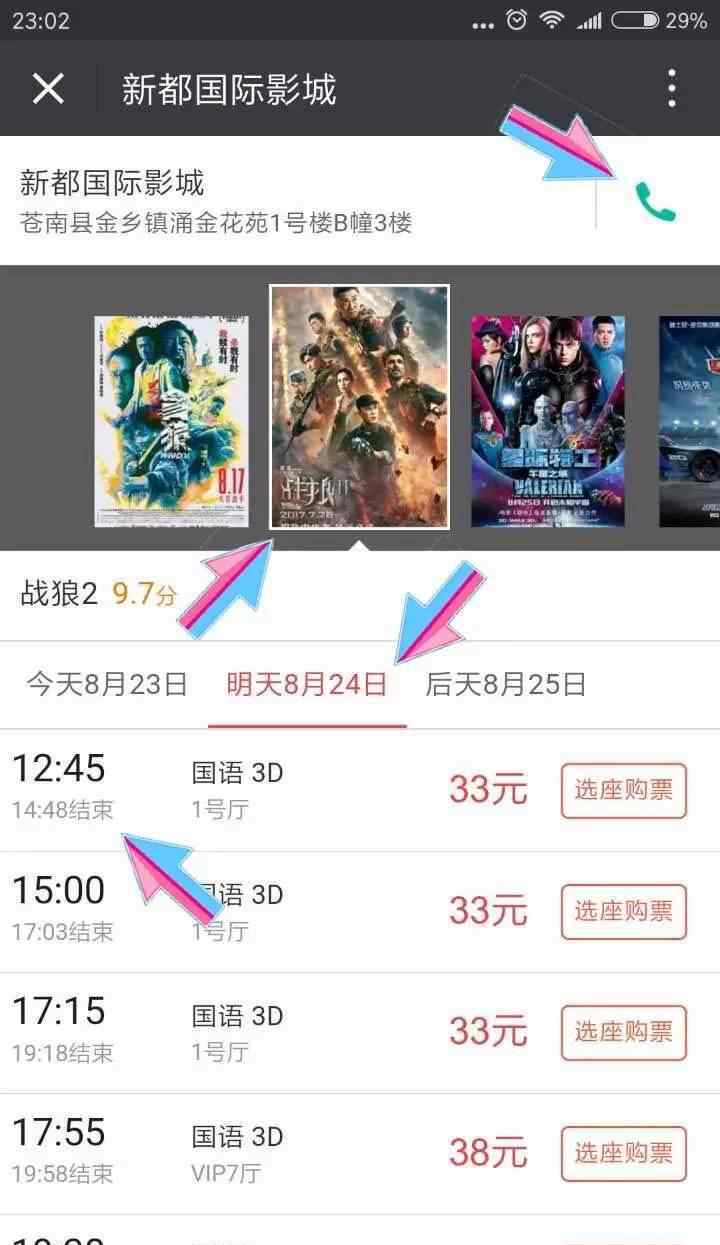Screen dimensions: 720x1245
Task: Call the cinema via phone icon
Action: pos(656,202)
